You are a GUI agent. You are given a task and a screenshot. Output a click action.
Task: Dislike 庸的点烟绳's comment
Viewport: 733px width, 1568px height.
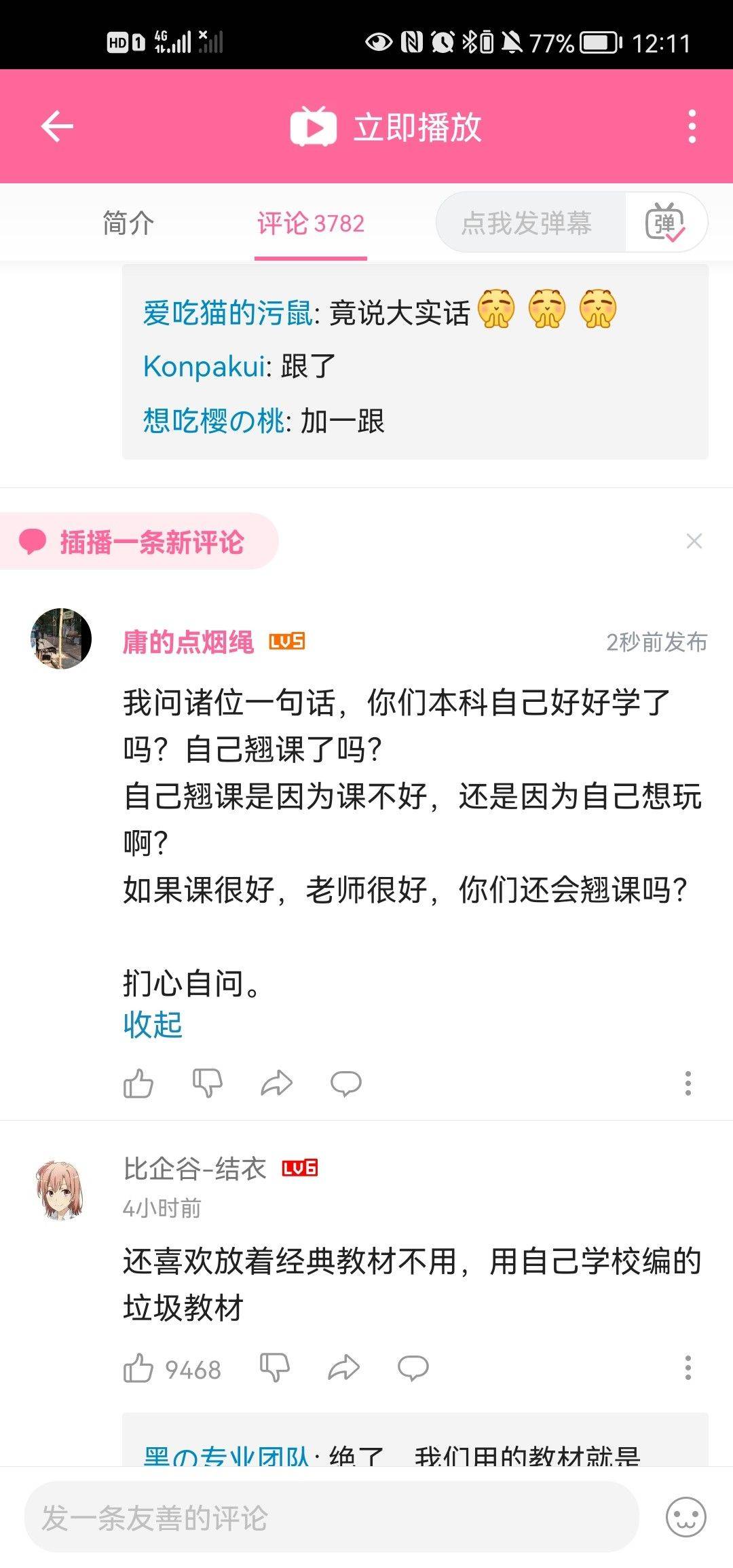(x=208, y=1083)
